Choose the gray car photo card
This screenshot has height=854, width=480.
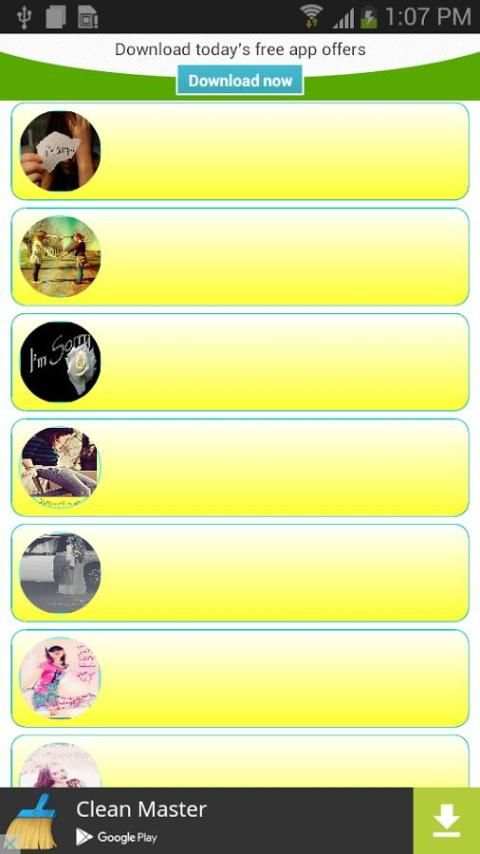coord(240,573)
